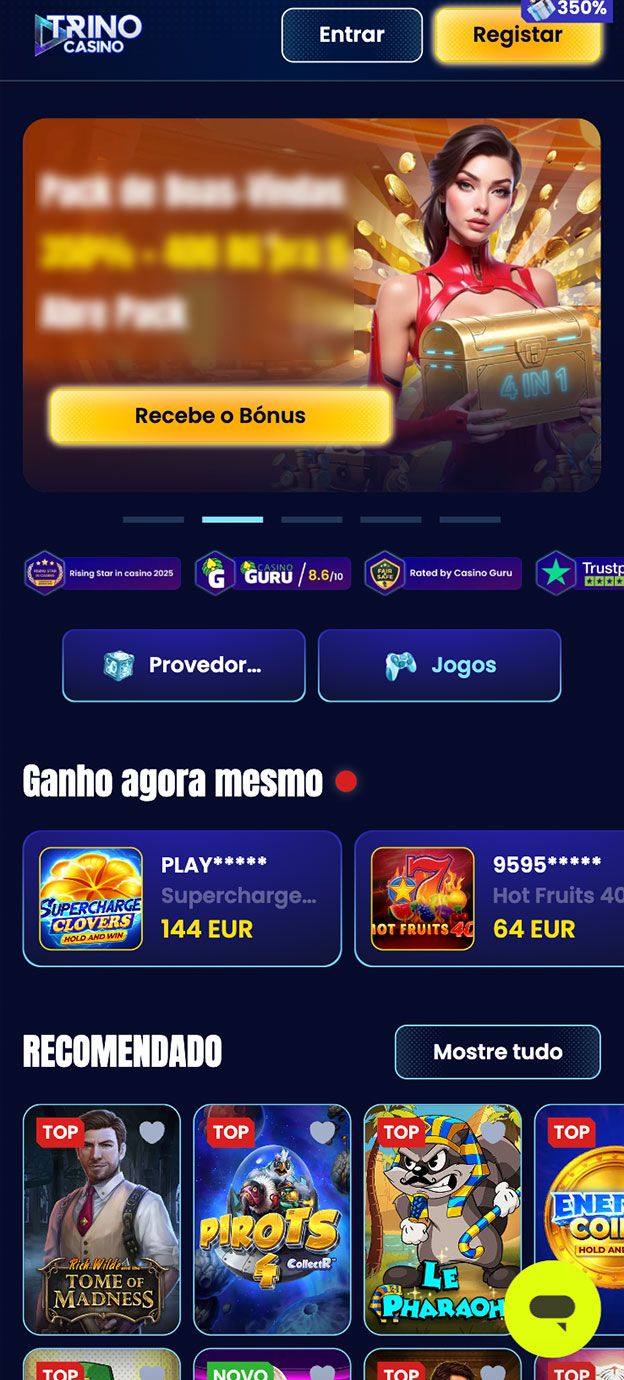Viewport: 624px width, 1380px height.
Task: Open the Rising Star in casino 2025 badge
Action: [x=102, y=574]
